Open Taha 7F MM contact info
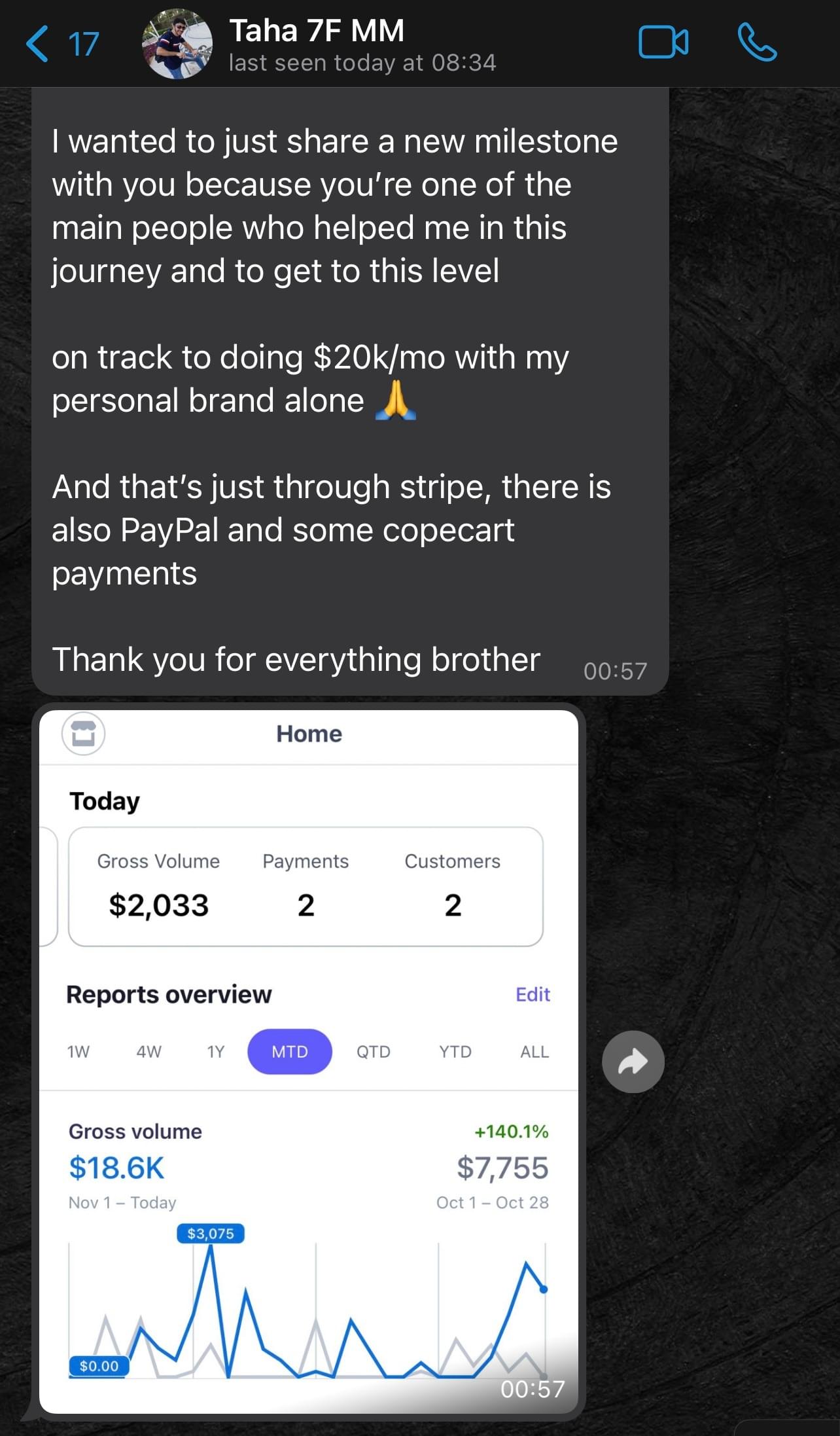Screen dimensions: 840x1436 (x=316, y=44)
